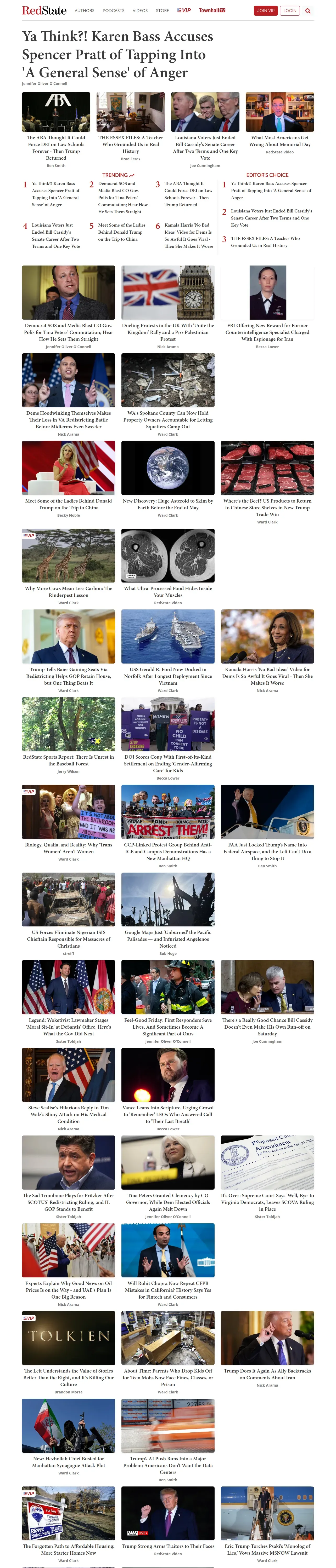Open the Videos section
The image size is (336, 1568).
(140, 10)
